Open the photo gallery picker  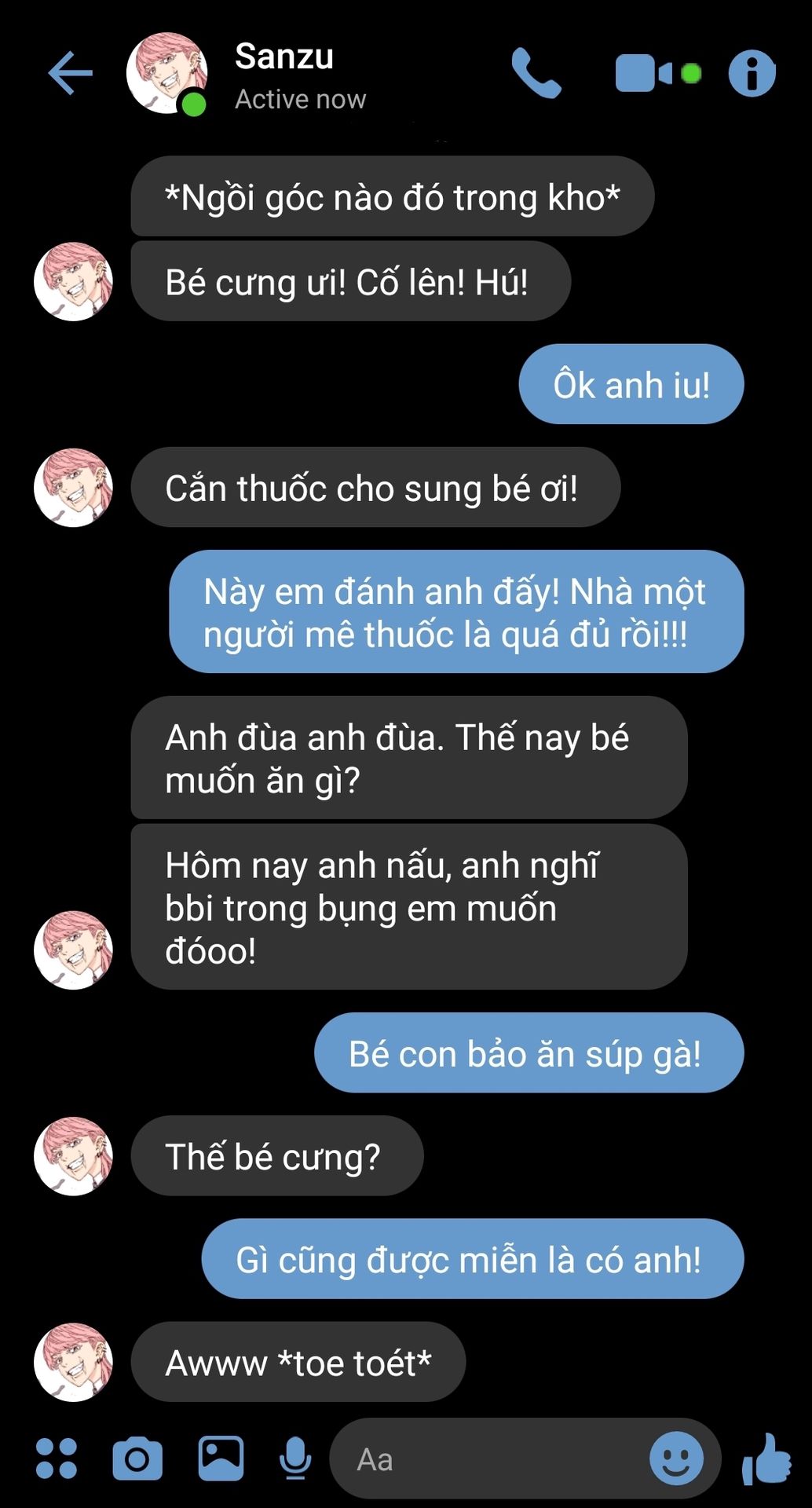tap(221, 1458)
